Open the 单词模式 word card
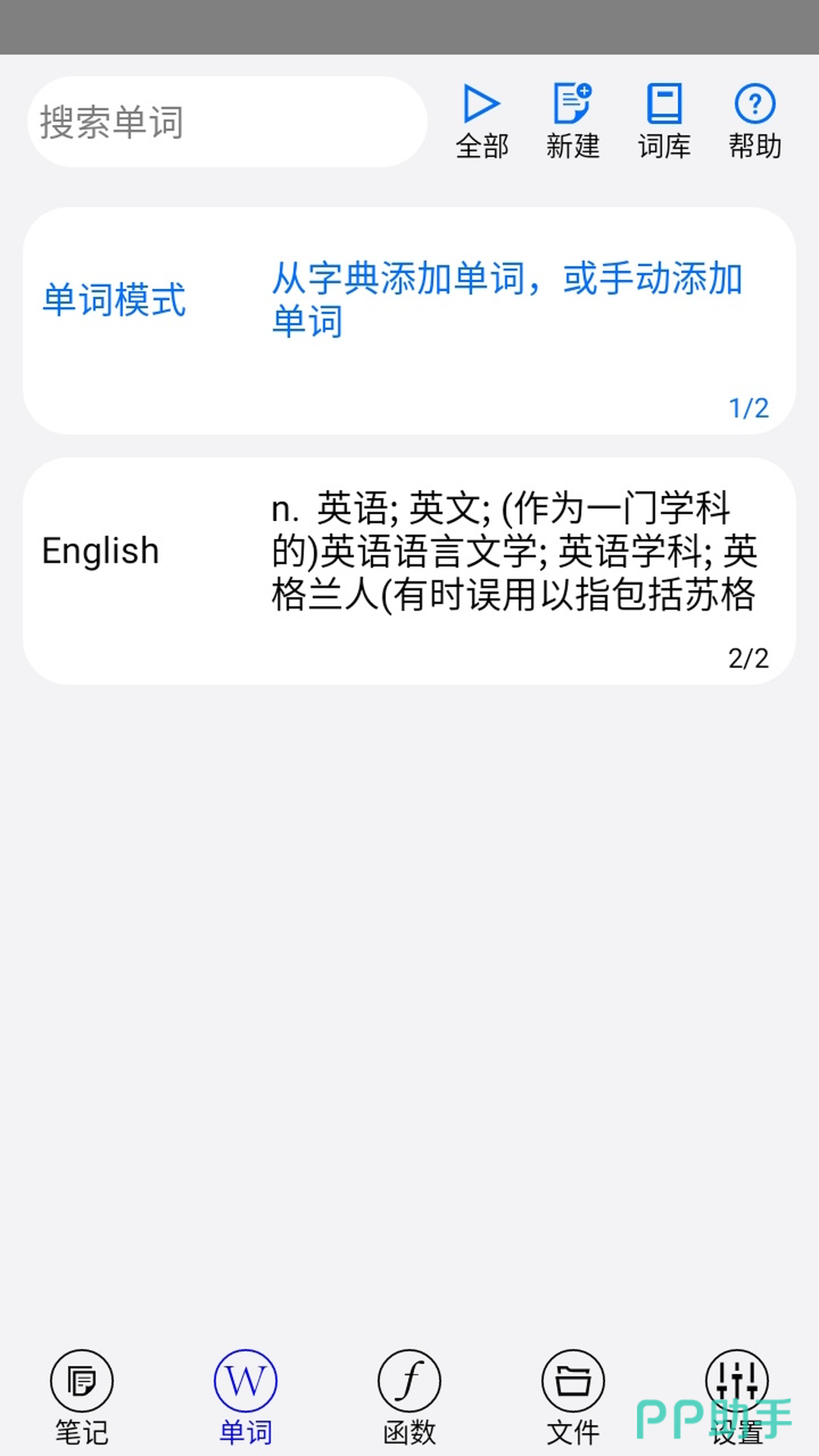 pos(409,321)
